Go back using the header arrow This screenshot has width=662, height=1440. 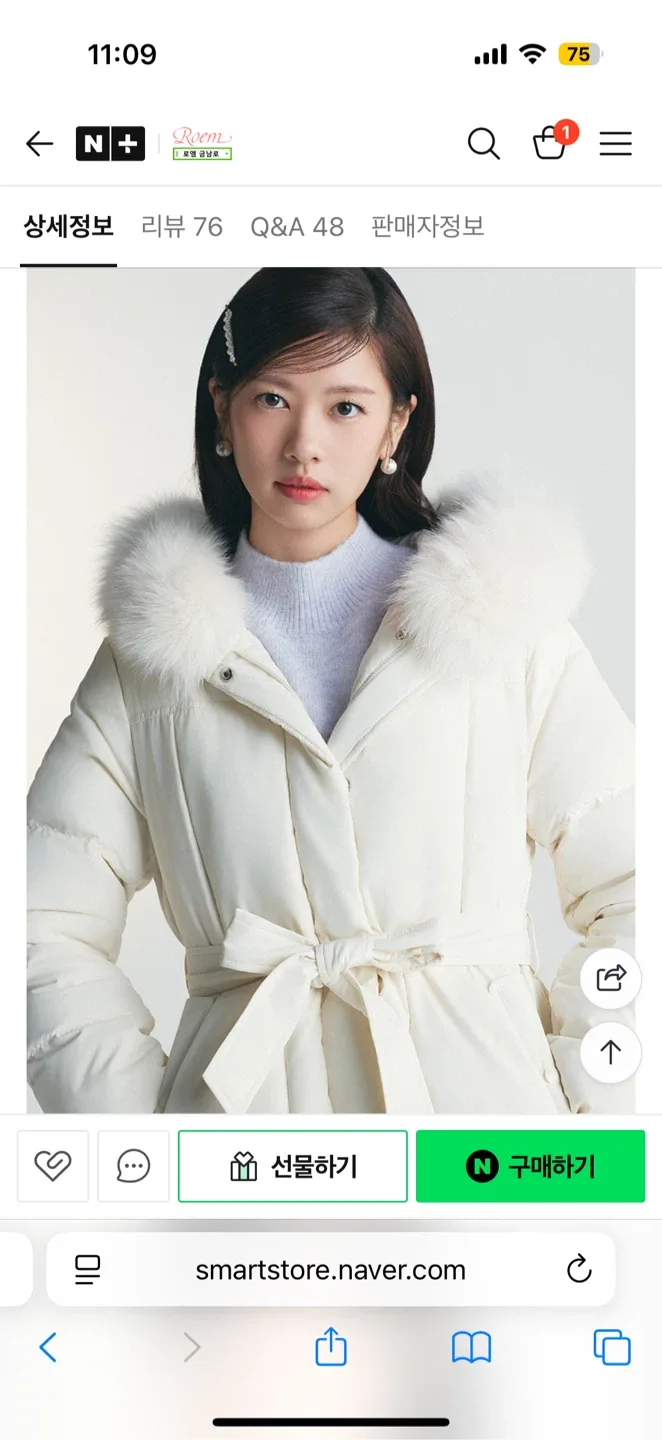pos(40,144)
